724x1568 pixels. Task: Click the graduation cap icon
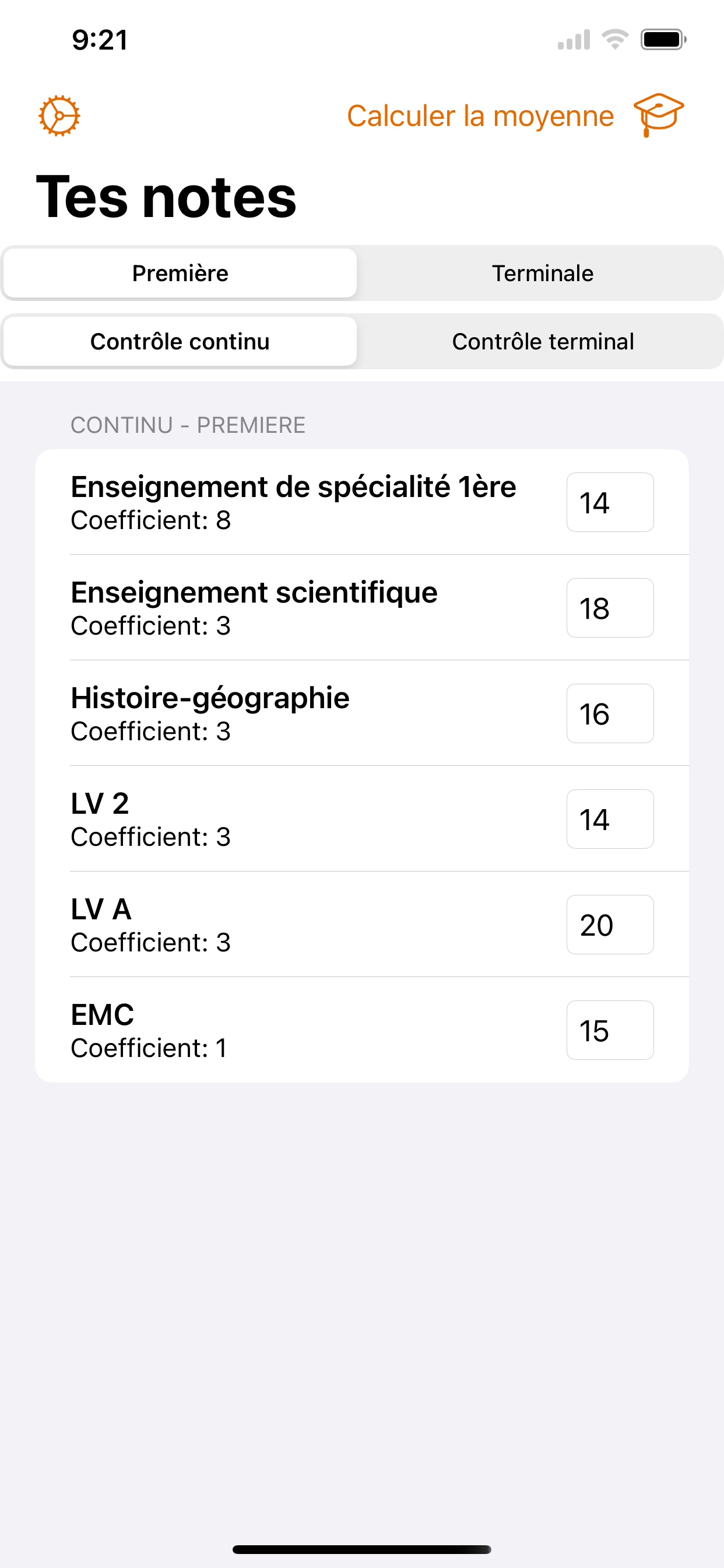[659, 114]
